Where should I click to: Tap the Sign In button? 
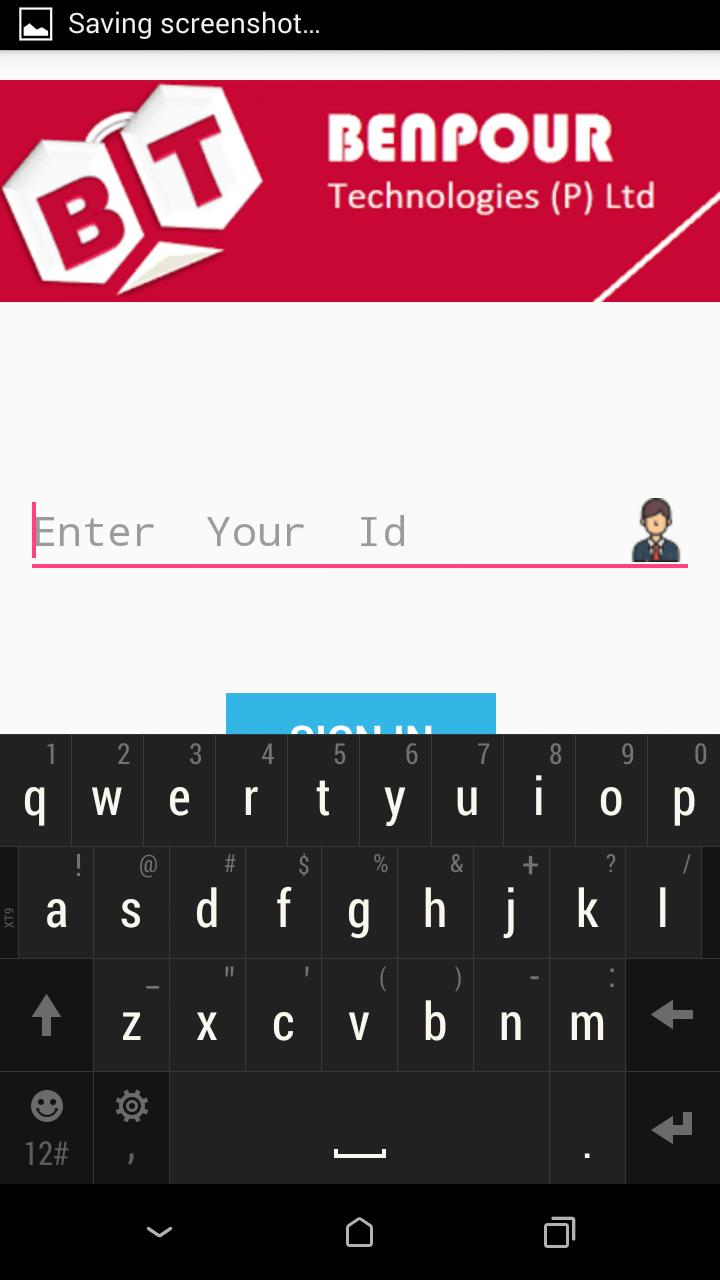(360, 716)
